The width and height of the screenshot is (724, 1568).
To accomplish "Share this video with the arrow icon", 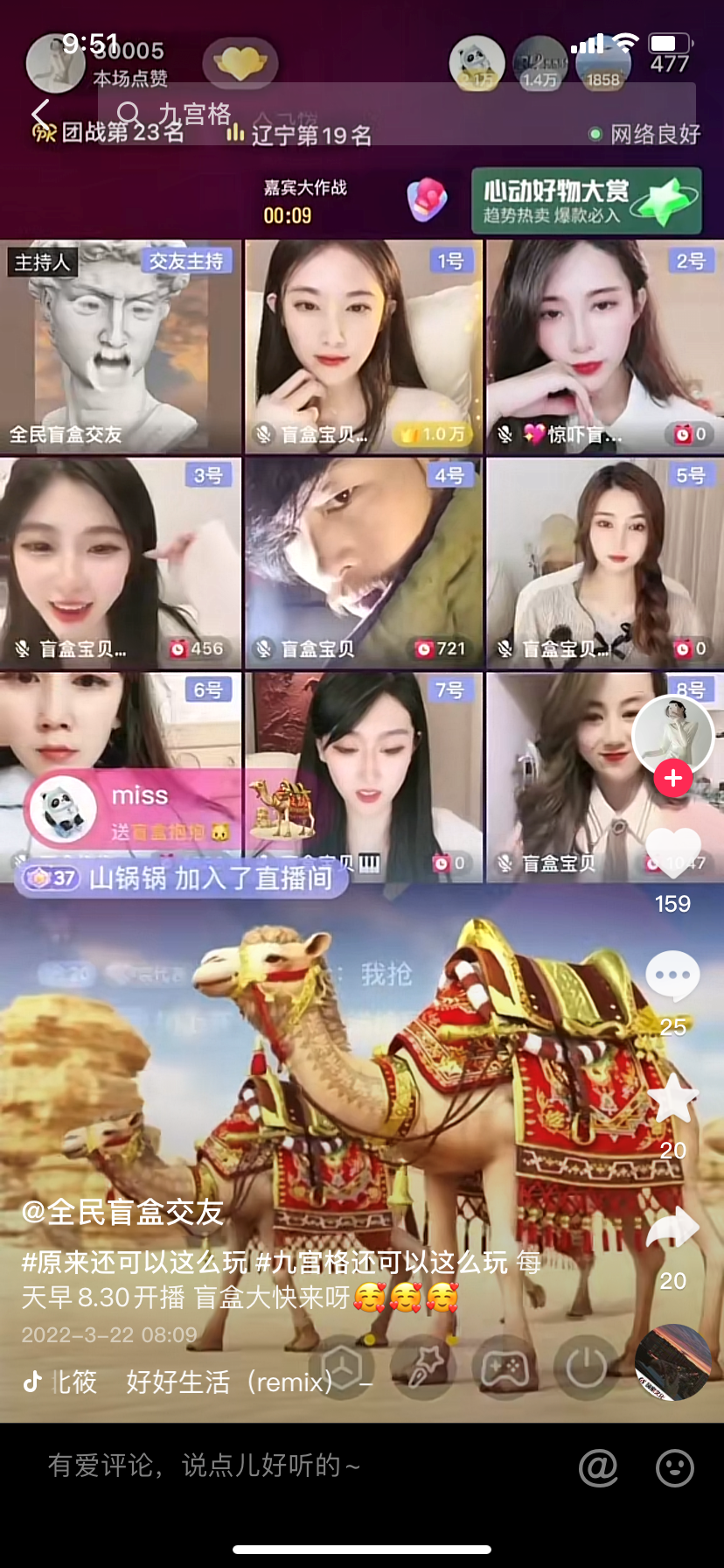I will coord(672,1229).
